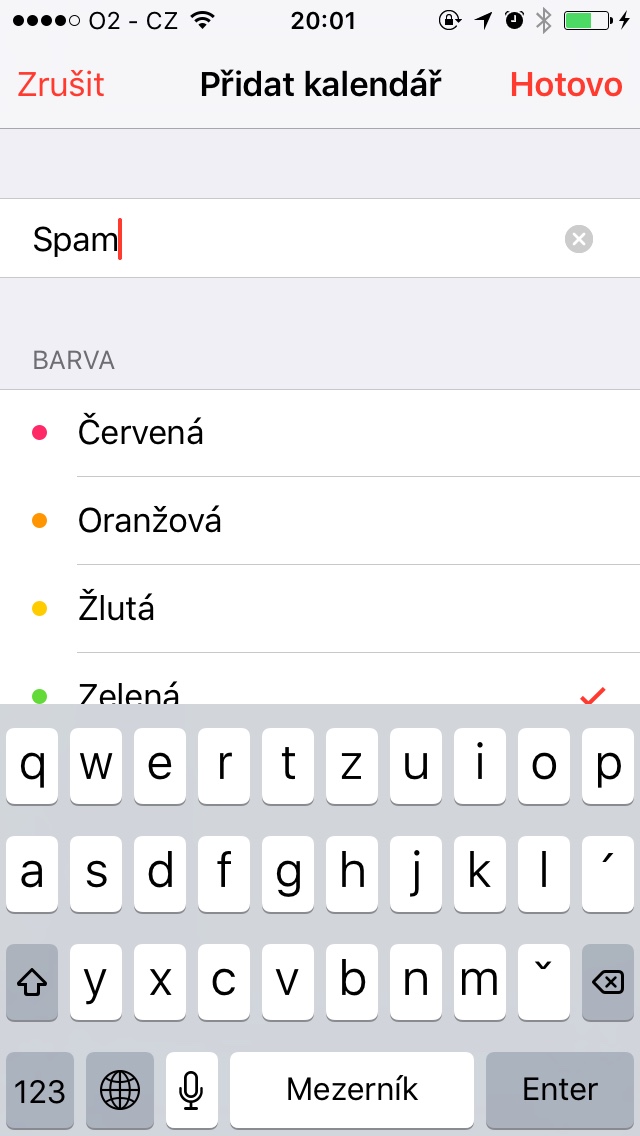Hit the Enter key on the keyboard

(x=560, y=1089)
